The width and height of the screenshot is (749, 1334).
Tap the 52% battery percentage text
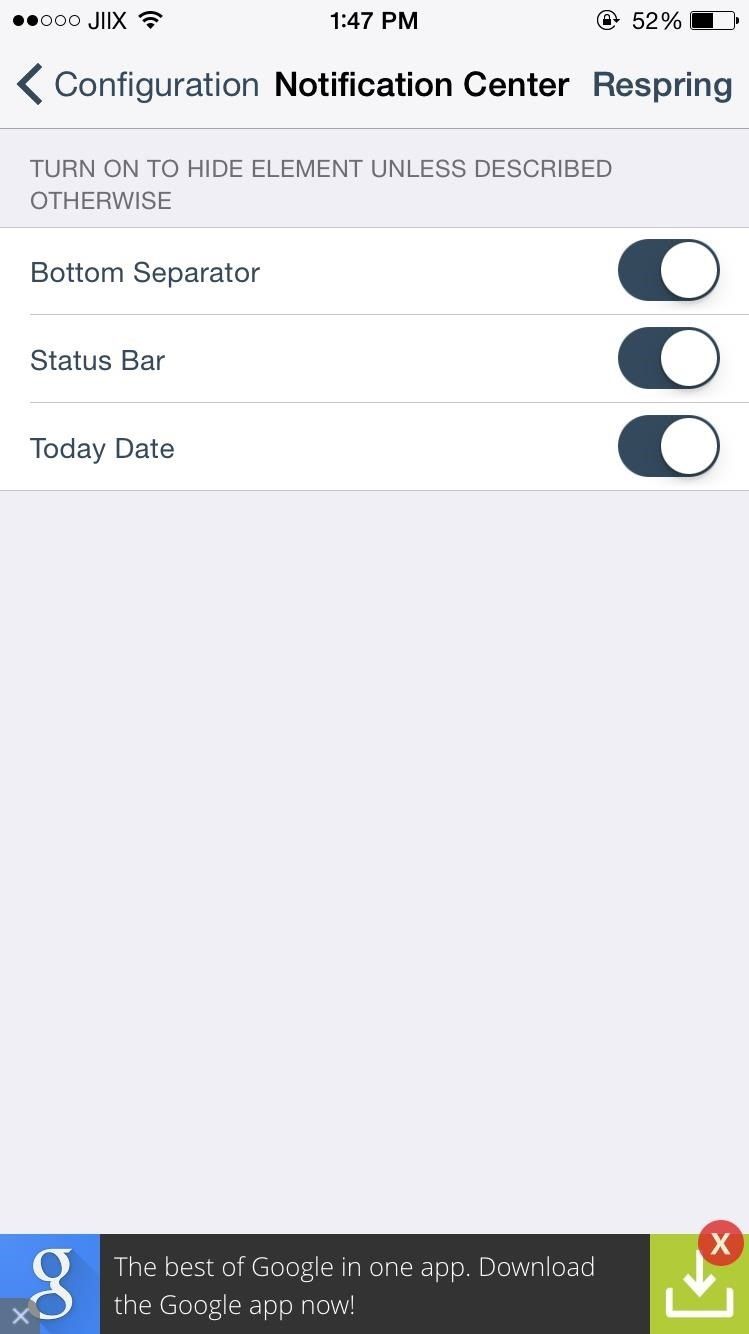pos(656,19)
